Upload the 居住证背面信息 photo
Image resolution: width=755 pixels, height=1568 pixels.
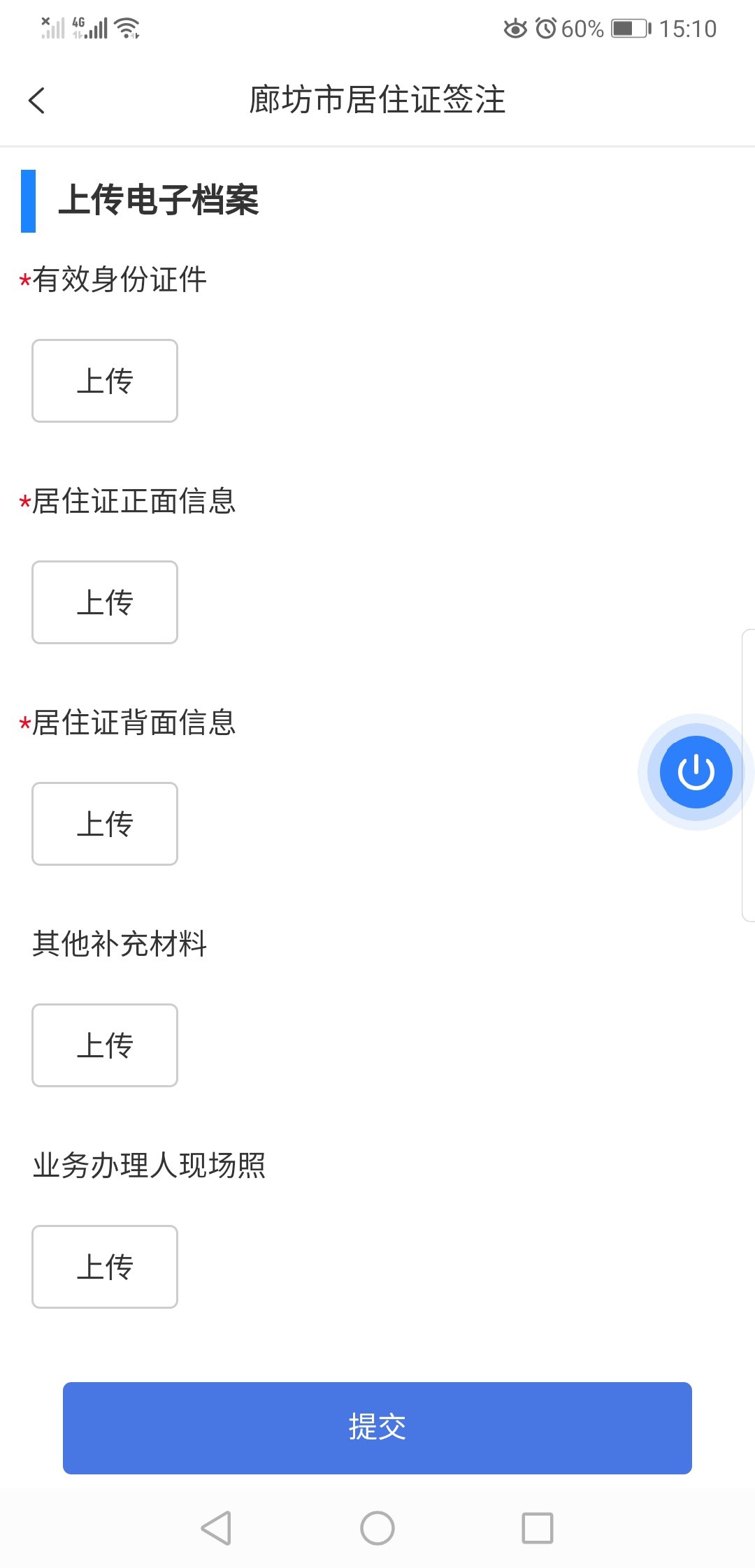105,824
